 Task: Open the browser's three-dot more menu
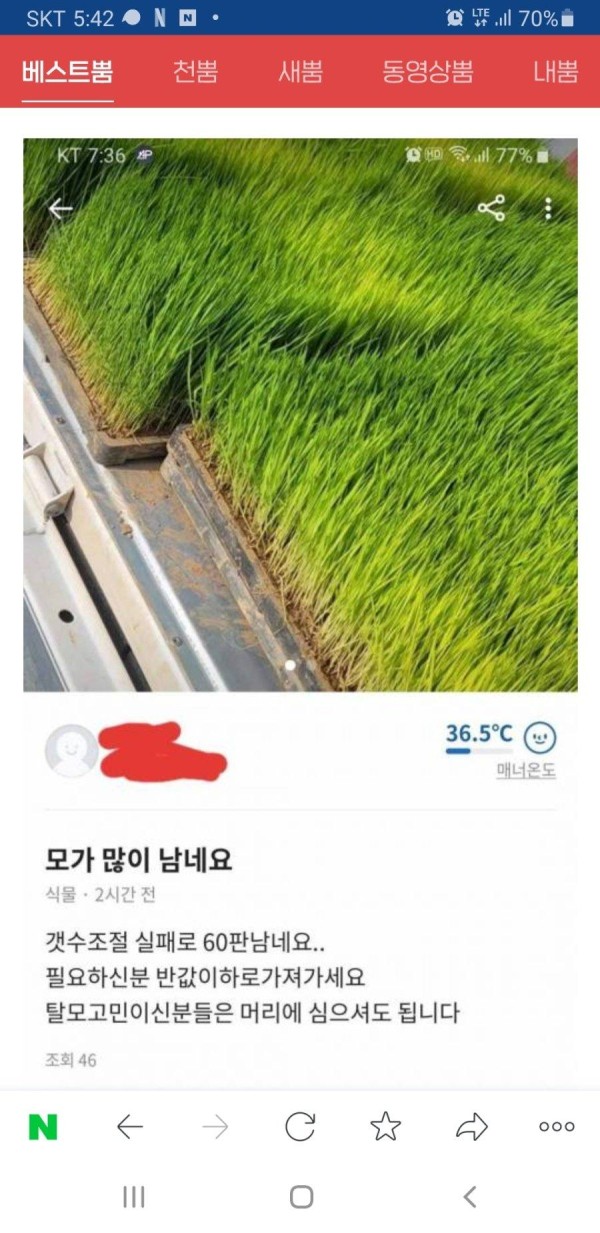coord(556,1127)
